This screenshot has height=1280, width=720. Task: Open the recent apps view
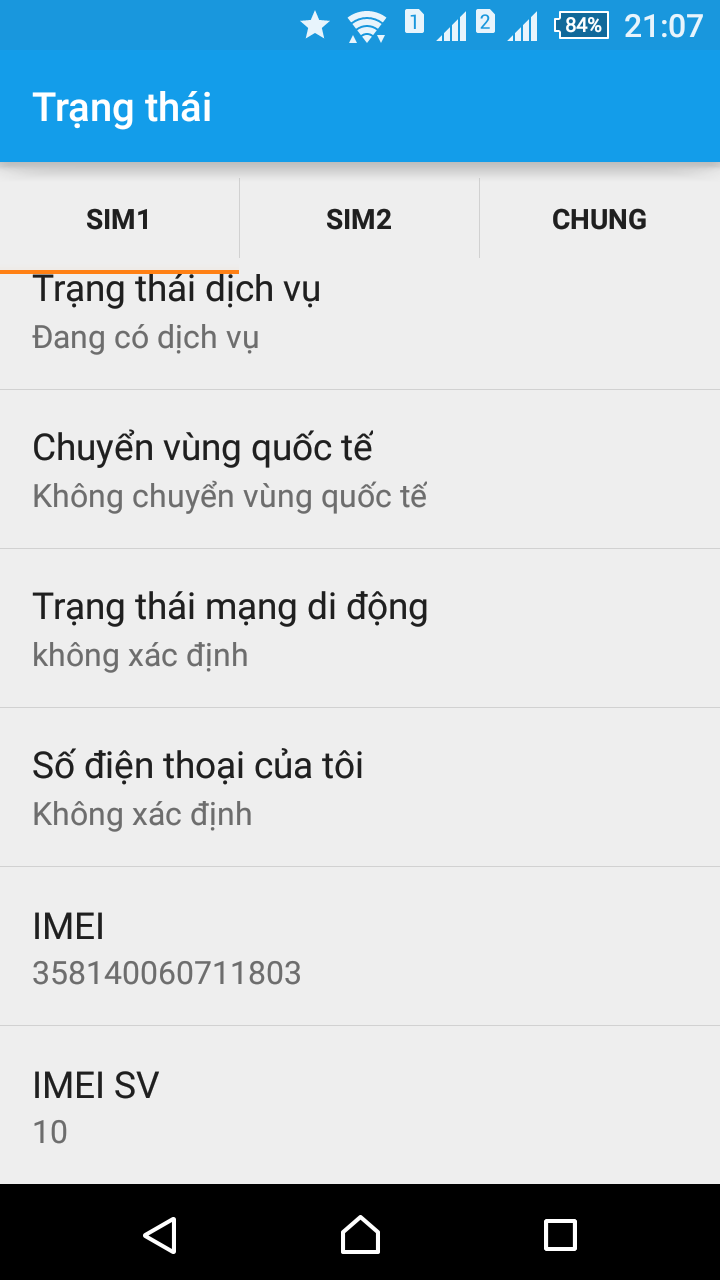pyautogui.click(x=560, y=1234)
